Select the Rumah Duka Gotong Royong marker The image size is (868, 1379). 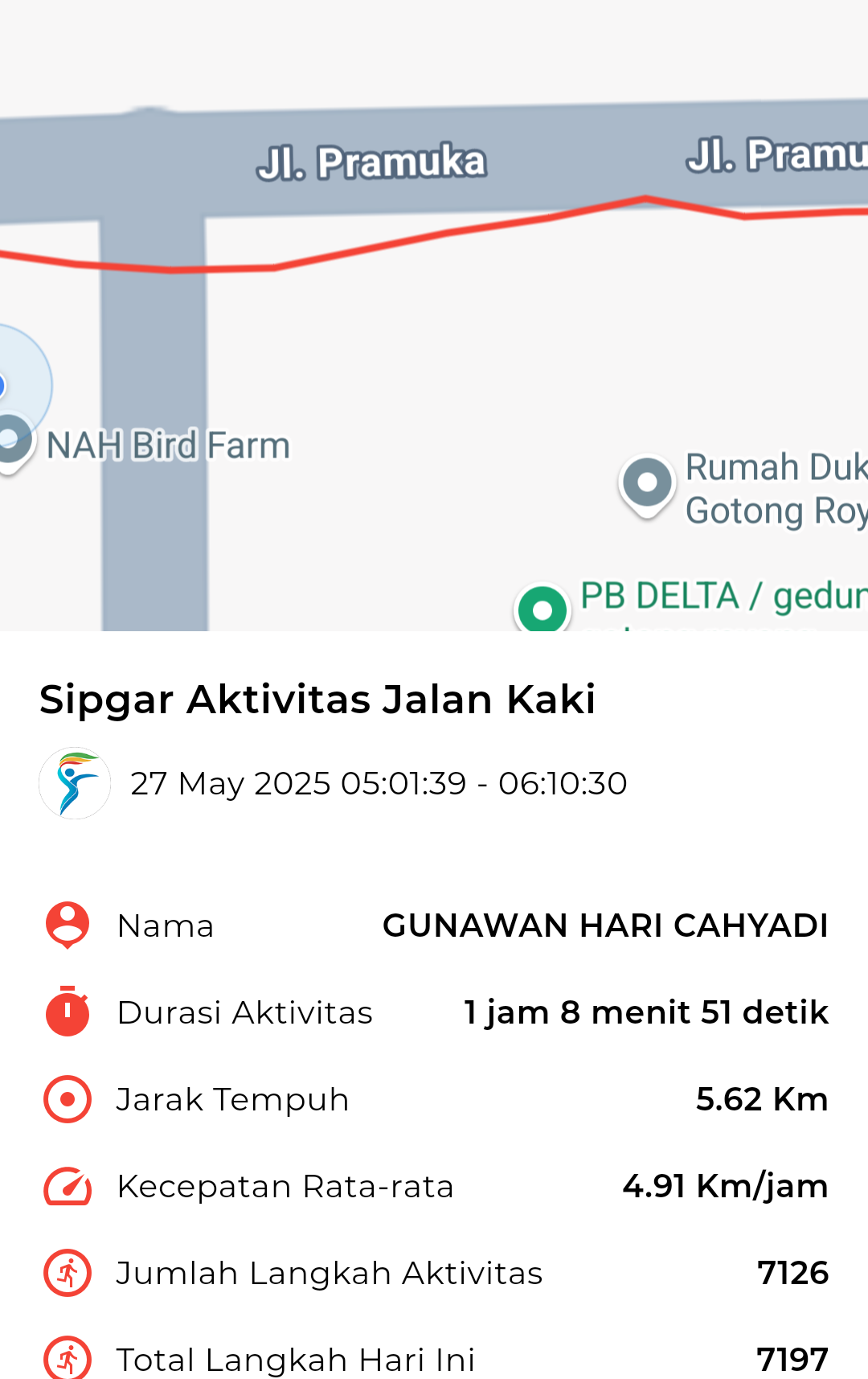pos(646,483)
